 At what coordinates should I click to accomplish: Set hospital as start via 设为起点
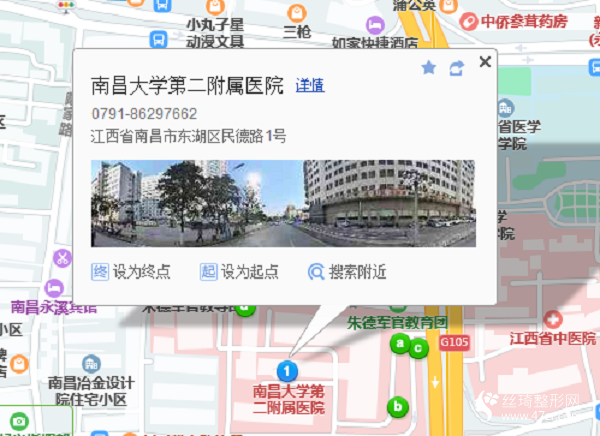(x=239, y=272)
